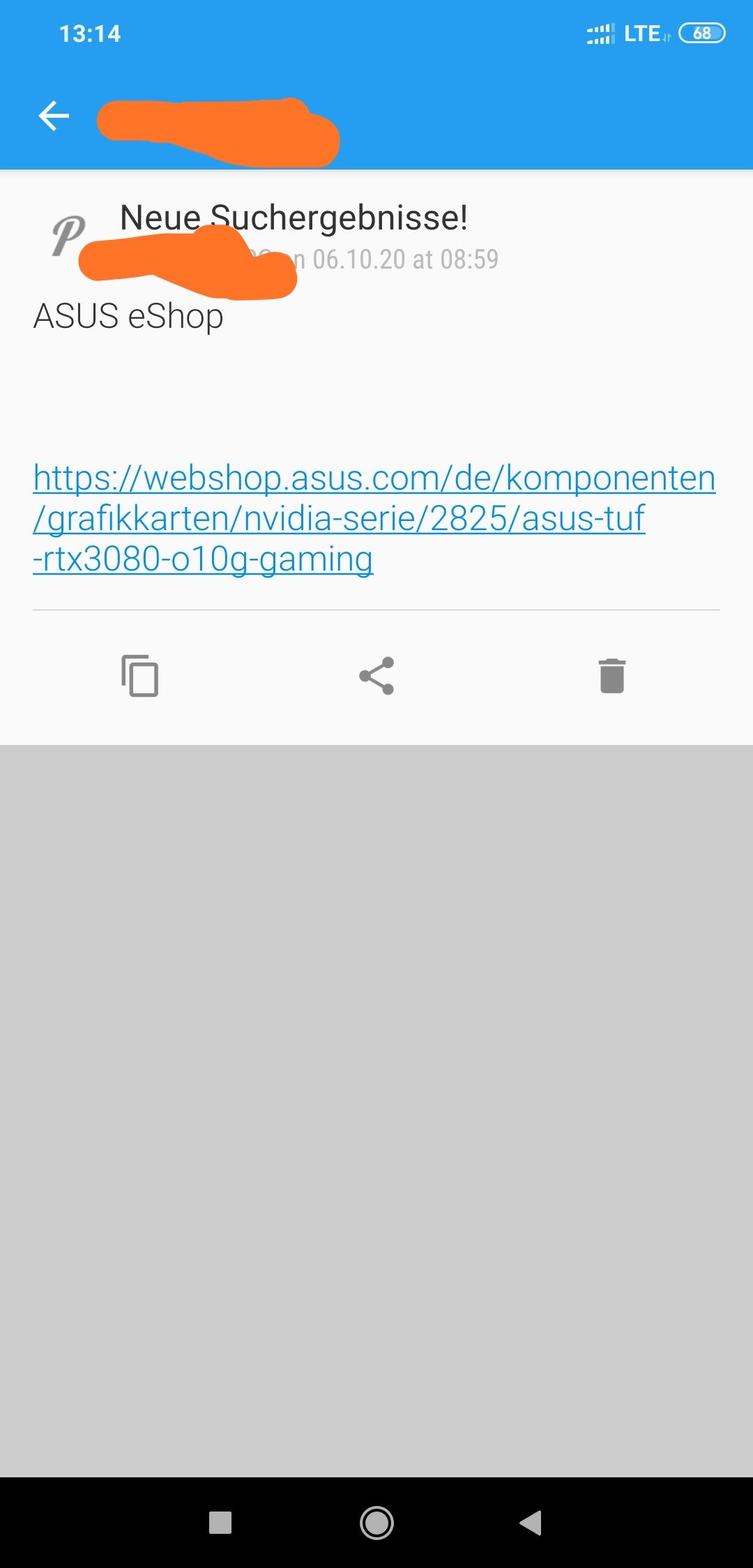The width and height of the screenshot is (753, 1568).
Task: Share this message
Action: coord(376,676)
